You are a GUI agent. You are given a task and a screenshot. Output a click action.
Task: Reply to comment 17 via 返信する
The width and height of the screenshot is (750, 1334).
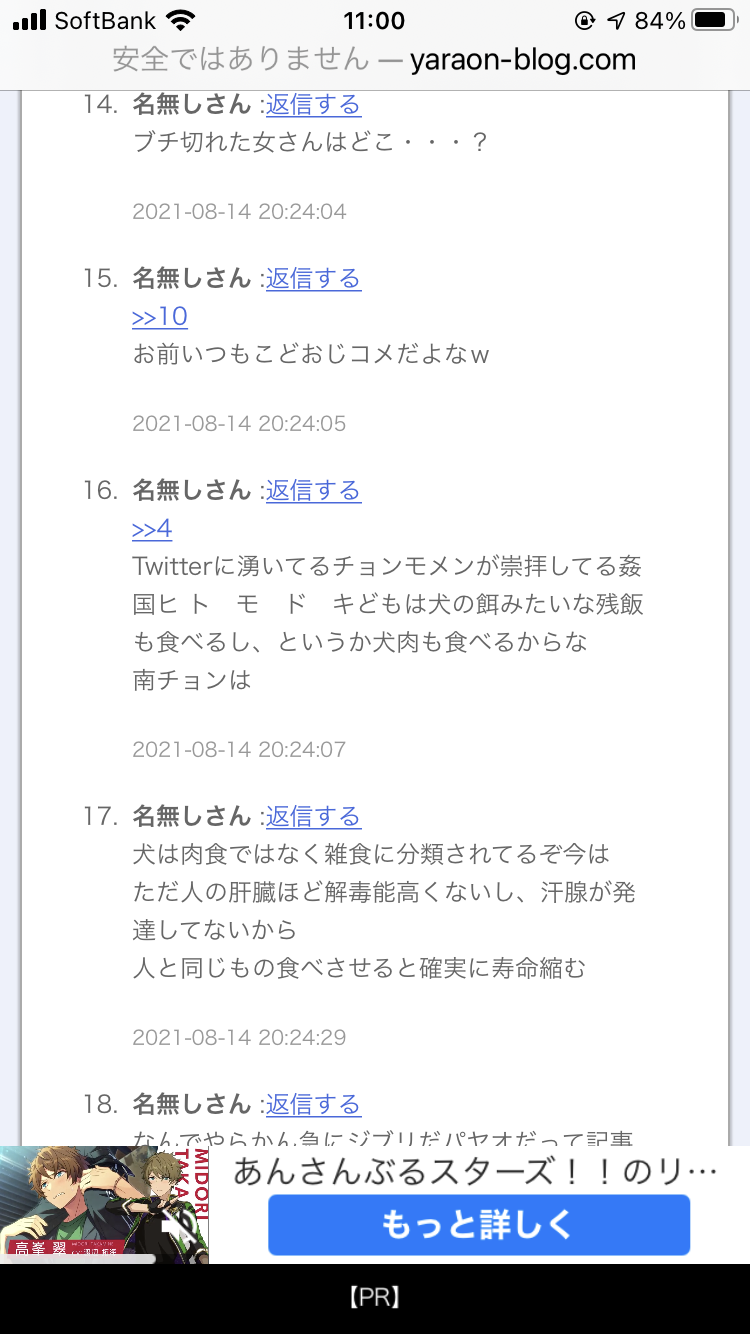pyautogui.click(x=313, y=816)
